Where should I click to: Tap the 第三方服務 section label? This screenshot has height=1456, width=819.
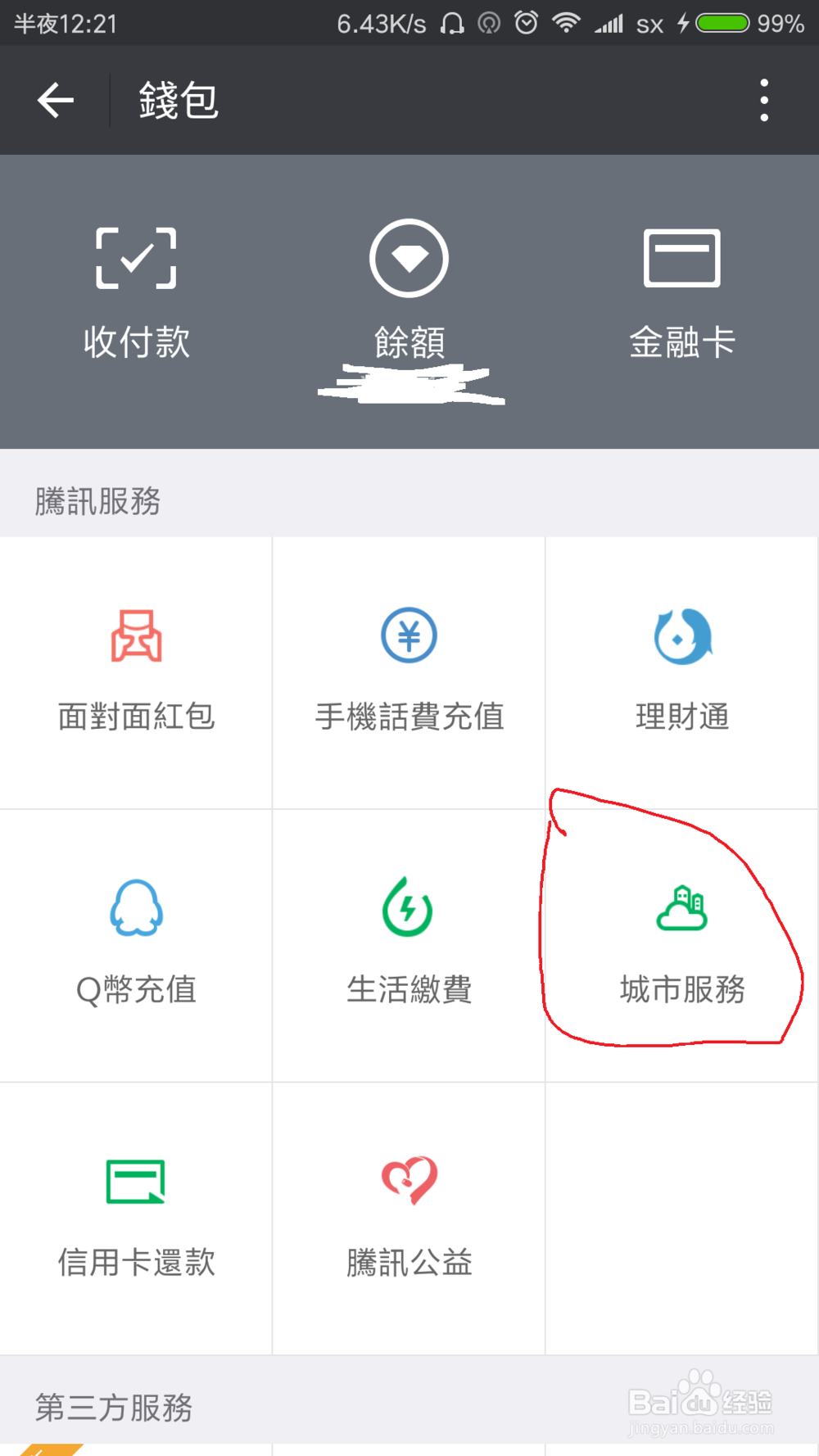click(x=113, y=1409)
